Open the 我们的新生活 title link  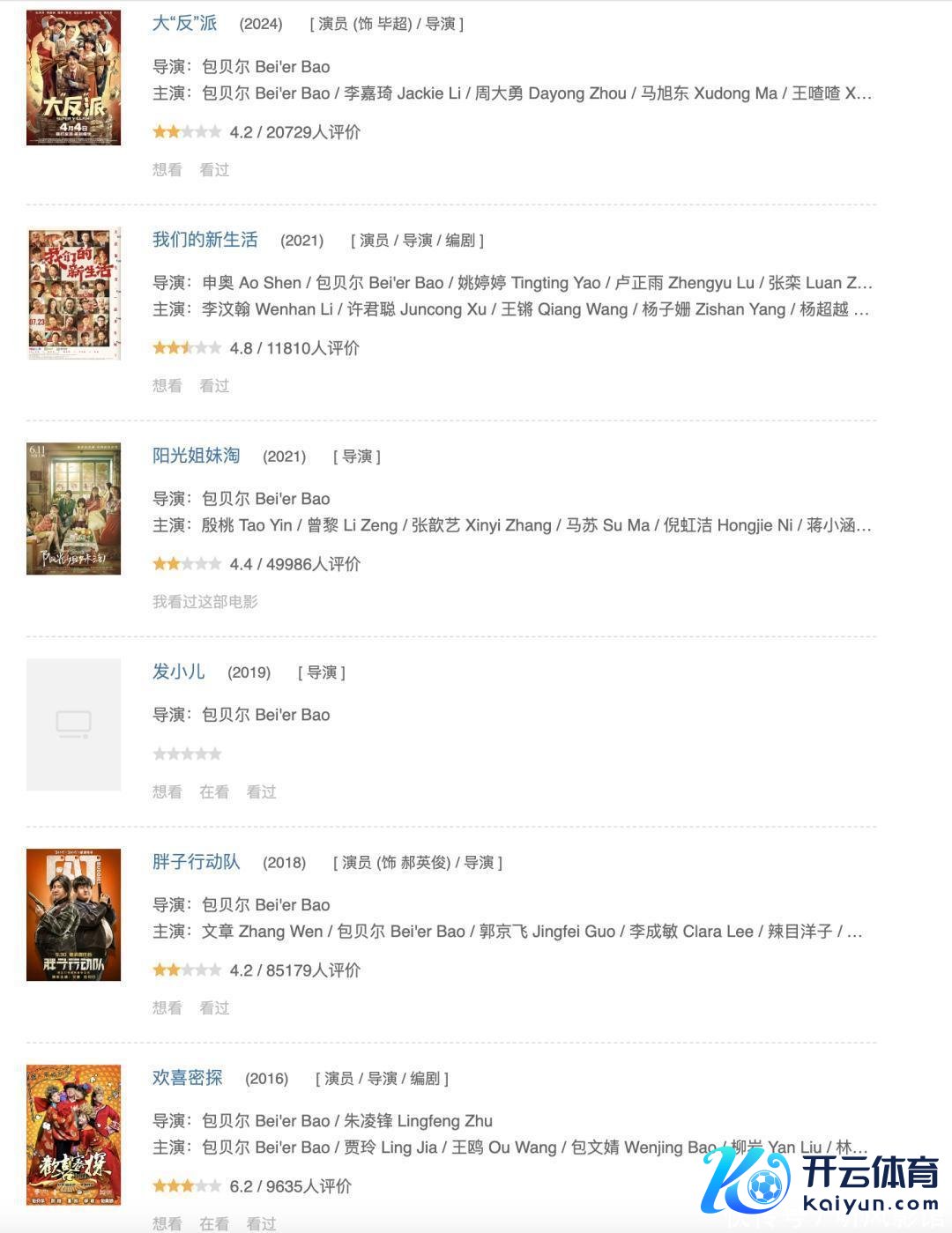(205, 240)
